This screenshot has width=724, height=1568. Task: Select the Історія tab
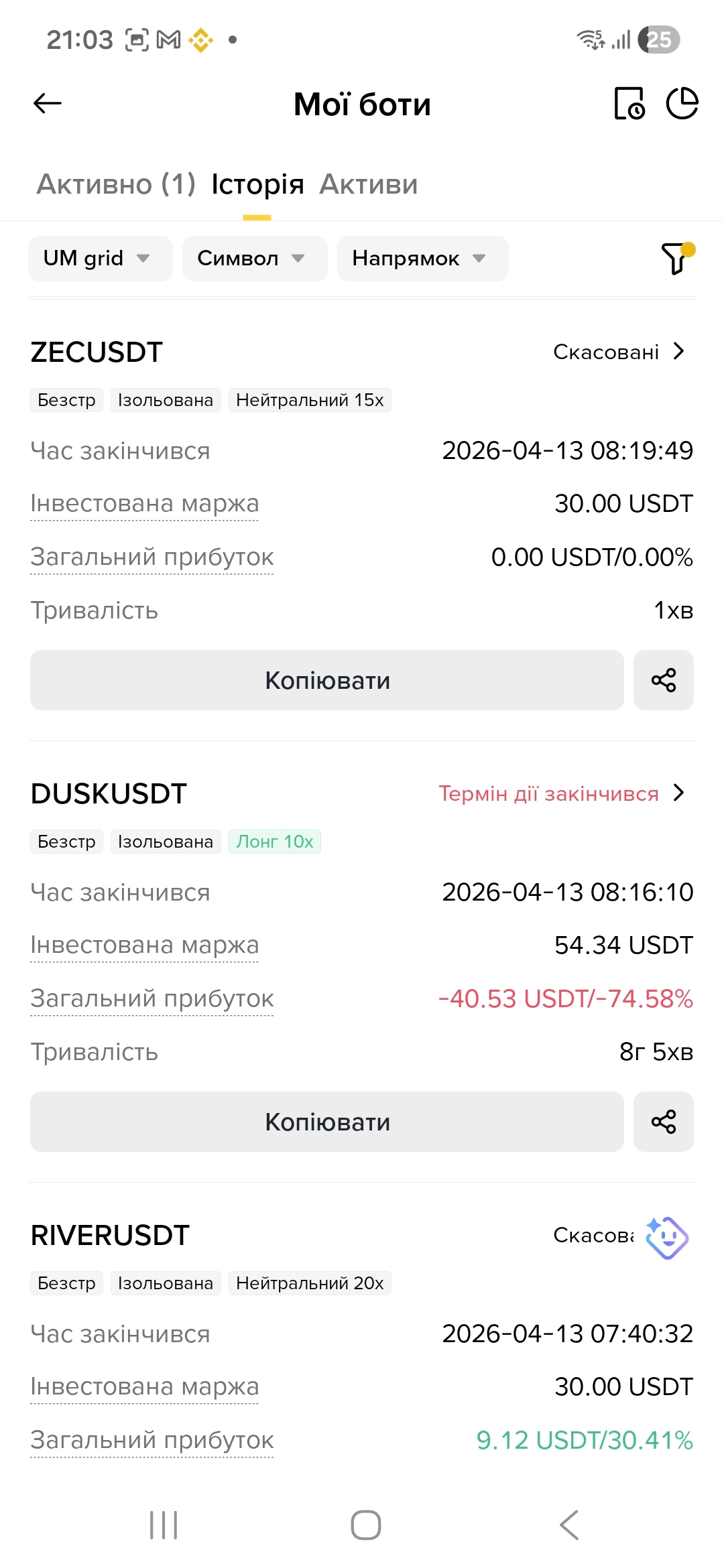257,184
